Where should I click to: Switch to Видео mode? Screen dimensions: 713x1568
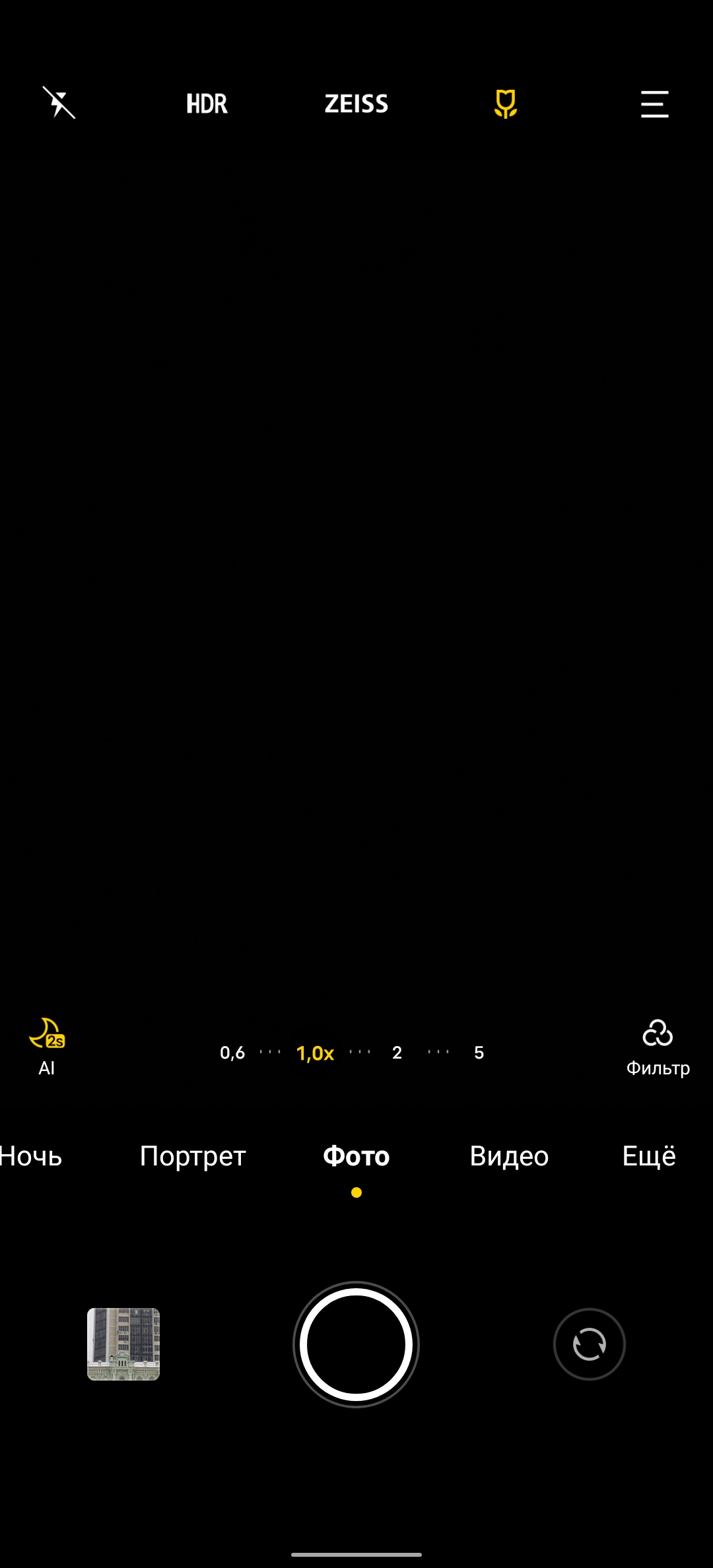[x=509, y=1156]
